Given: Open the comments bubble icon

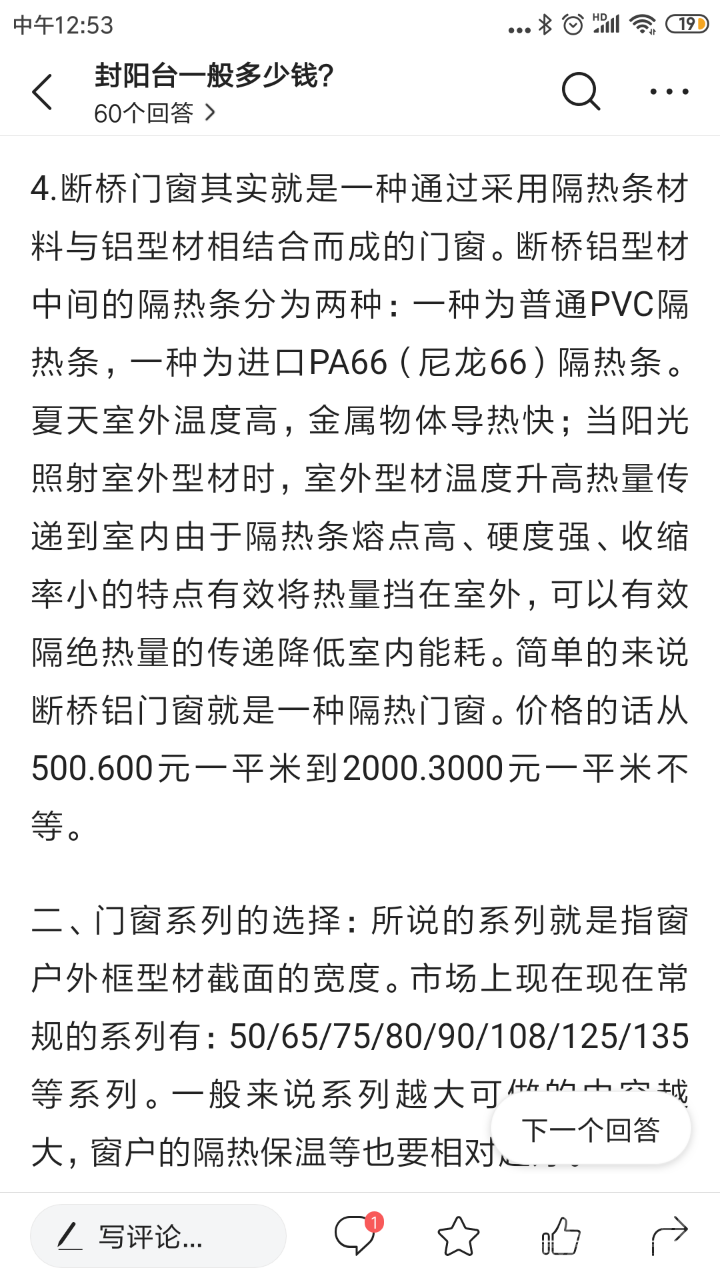Looking at the screenshot, I should [355, 1236].
